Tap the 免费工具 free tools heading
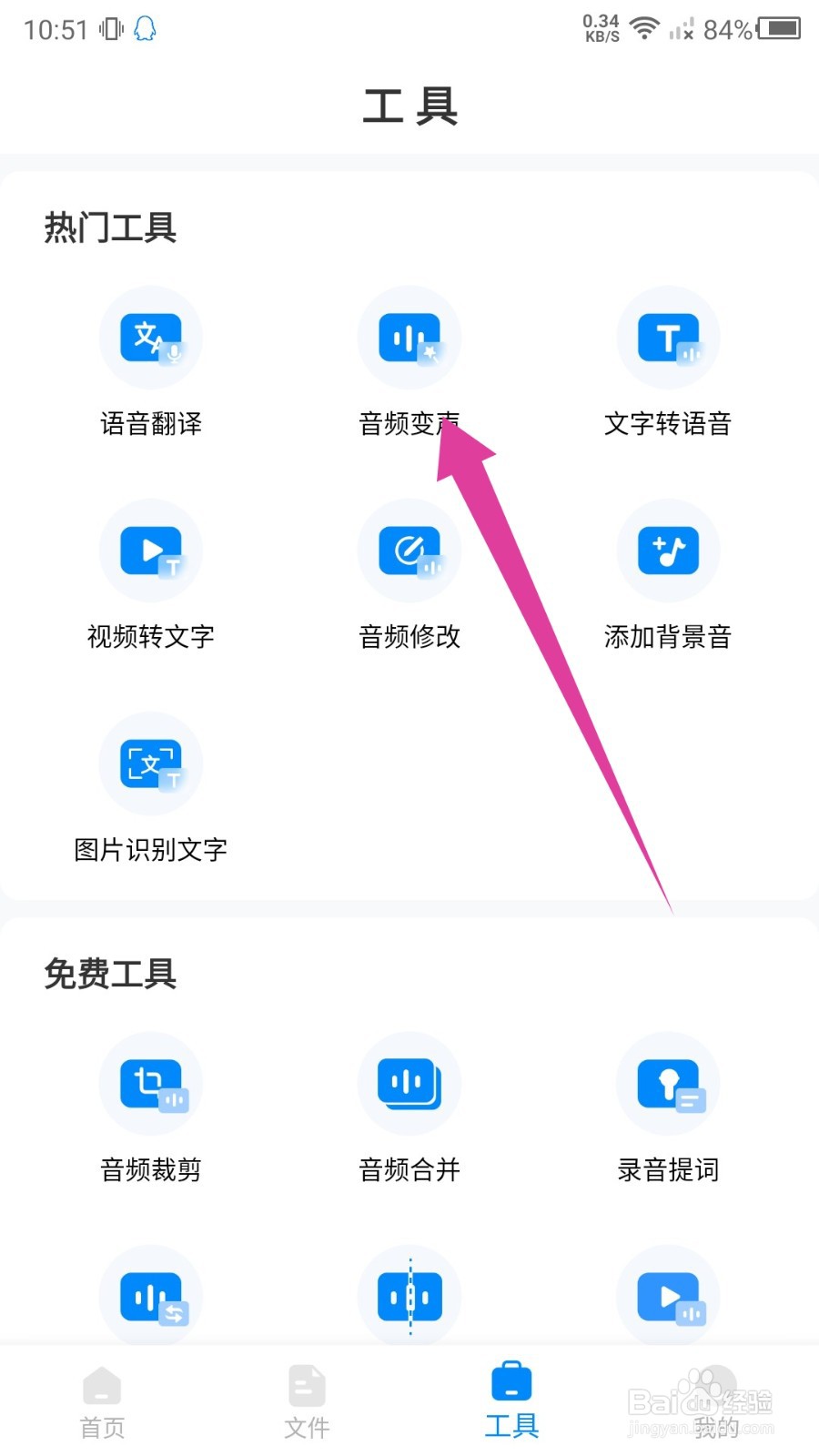The height and width of the screenshot is (1456, 819). (109, 976)
